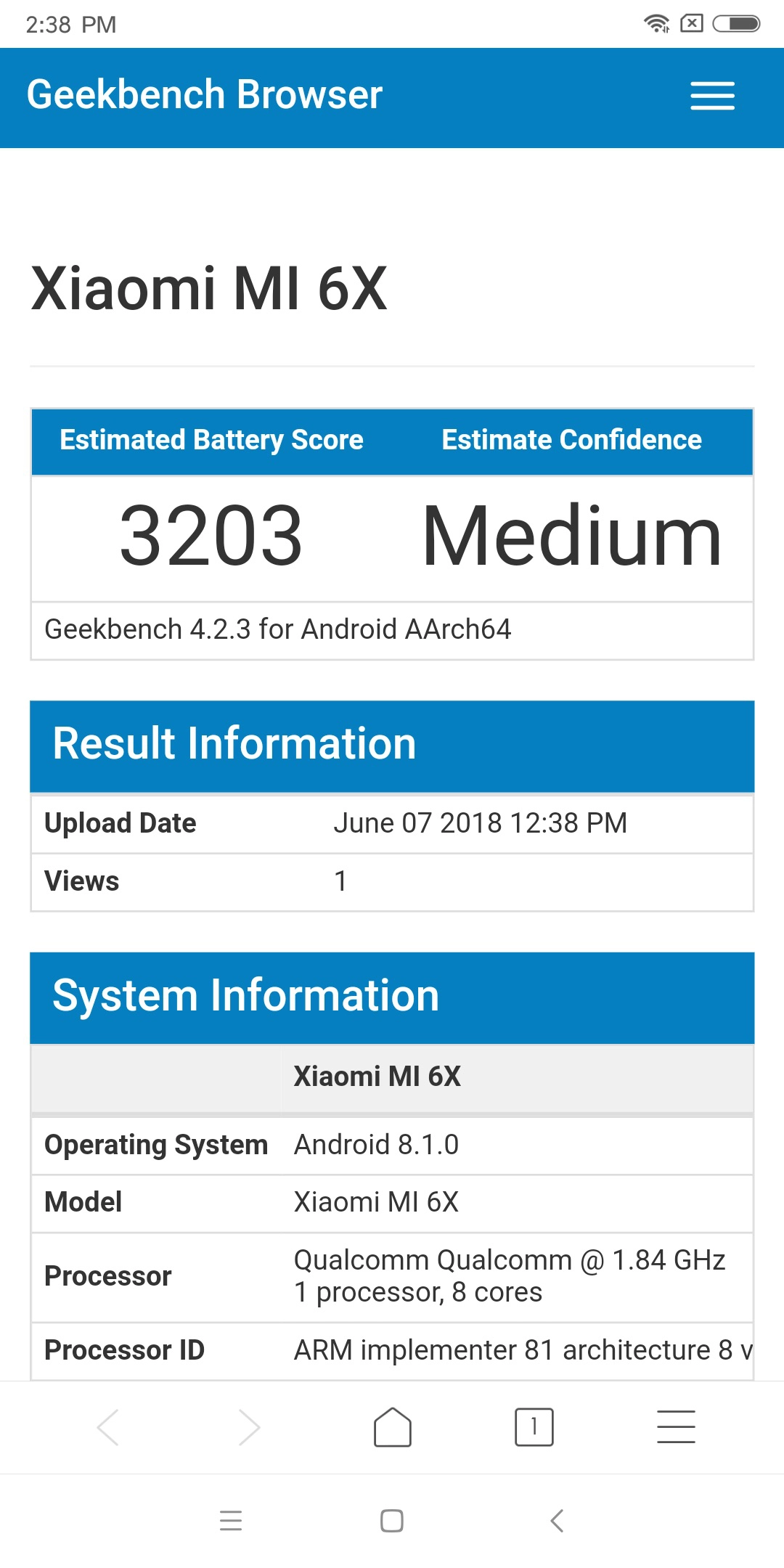Tap the Geekbench Browser title link

205,94
